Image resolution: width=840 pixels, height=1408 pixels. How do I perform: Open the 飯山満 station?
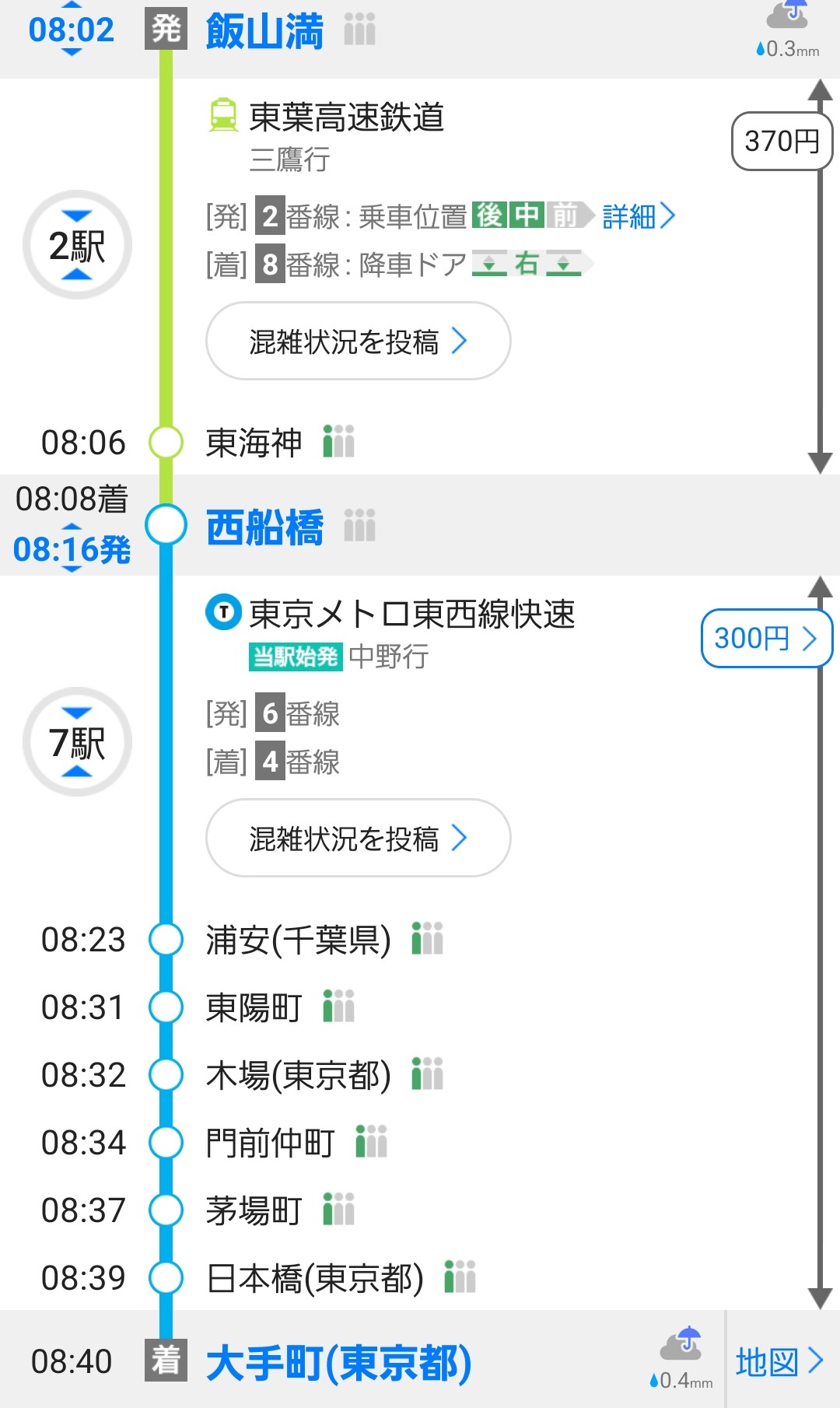pyautogui.click(x=264, y=33)
